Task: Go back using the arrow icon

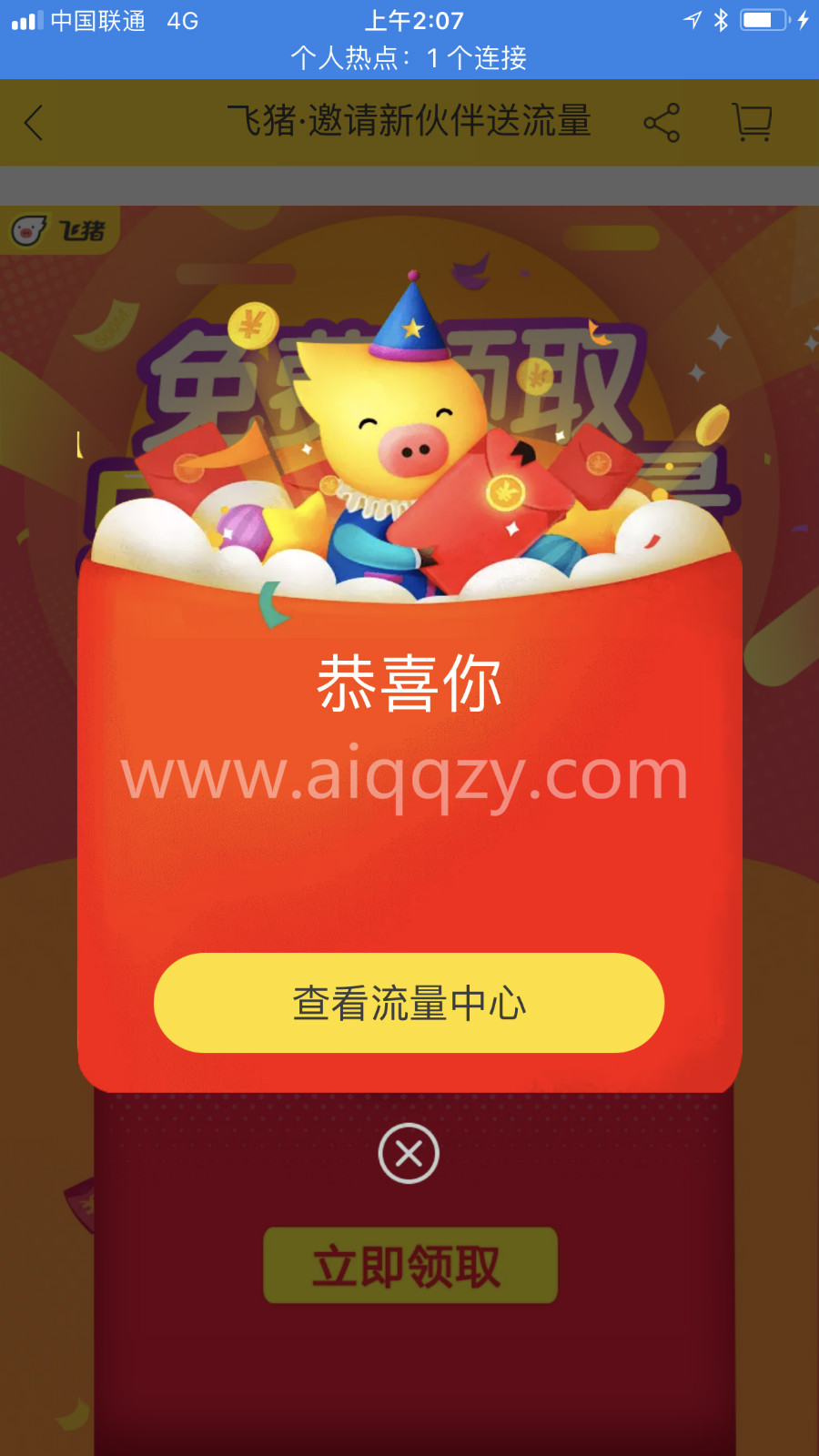Action: pos(35,123)
